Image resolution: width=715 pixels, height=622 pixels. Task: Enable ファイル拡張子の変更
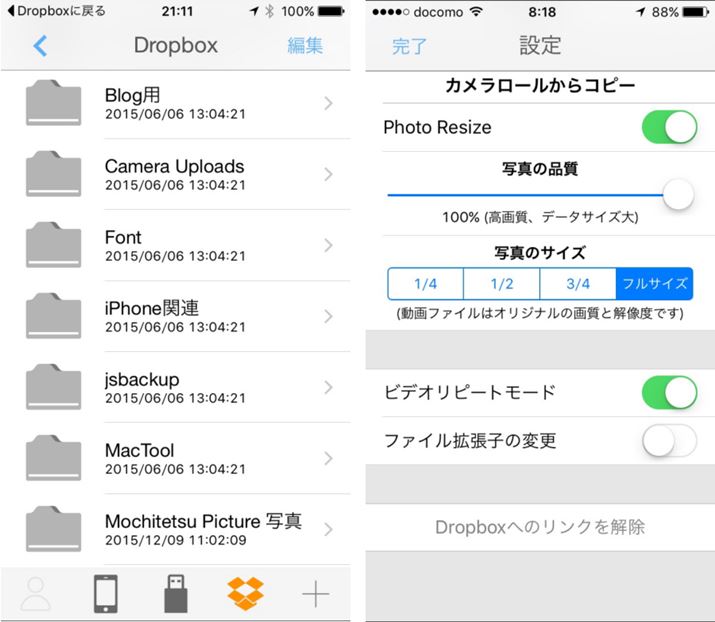668,440
